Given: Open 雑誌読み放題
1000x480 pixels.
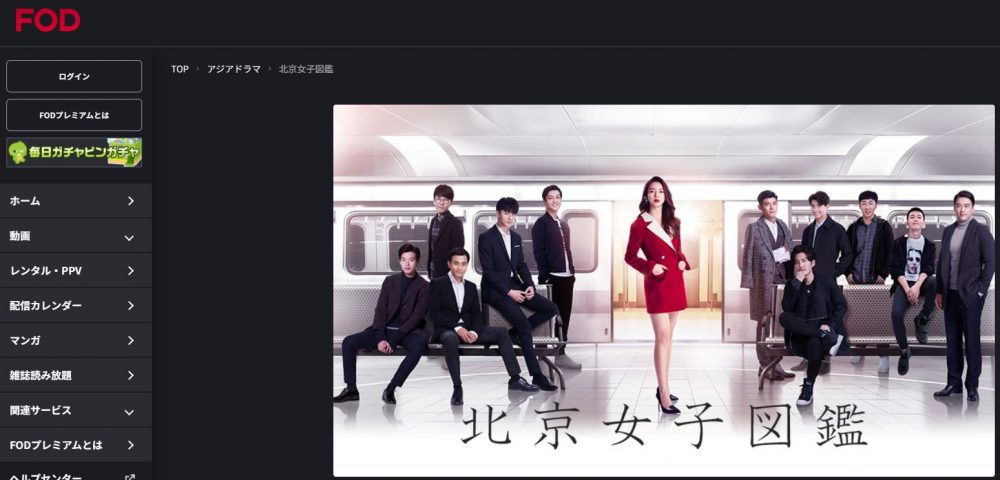Looking at the screenshot, I should point(74,375).
